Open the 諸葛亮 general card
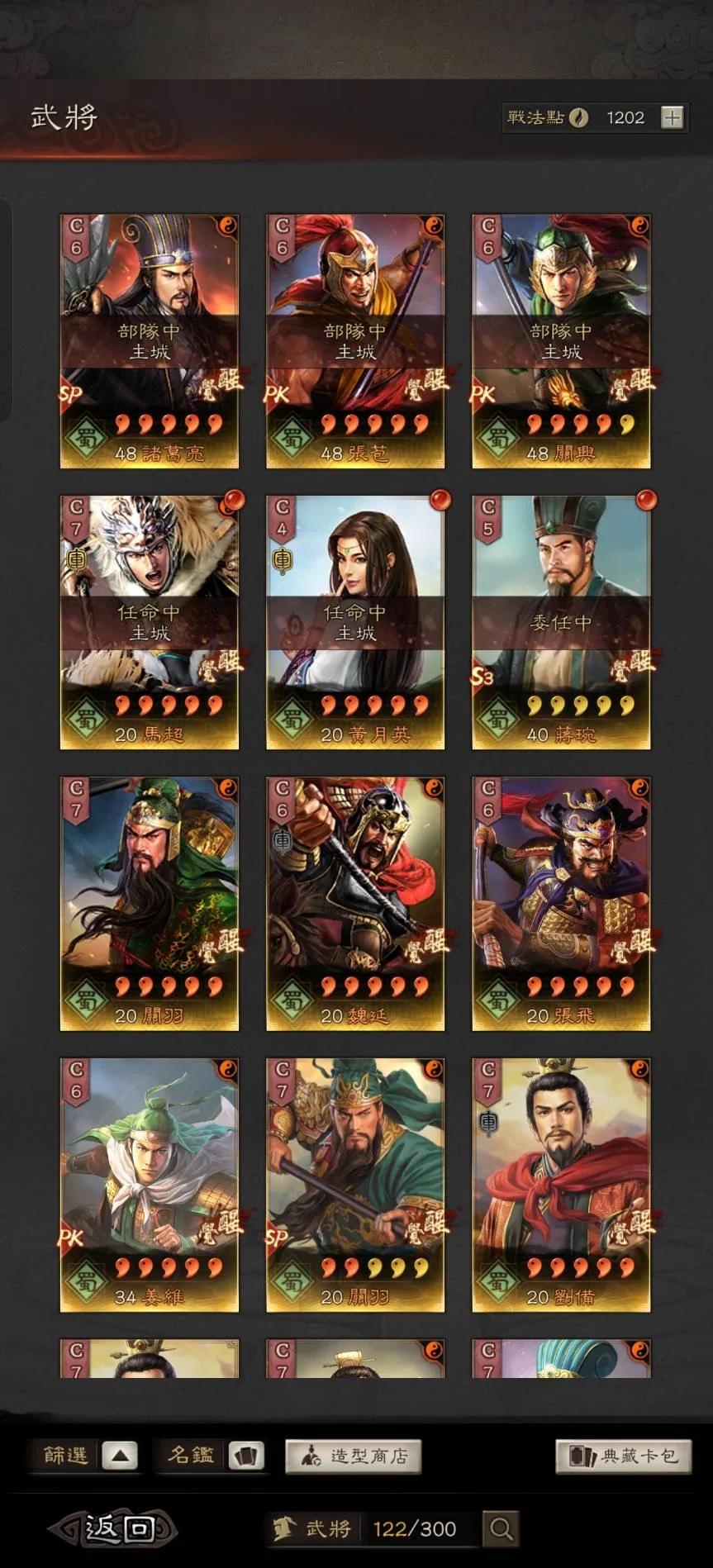 tap(150, 341)
